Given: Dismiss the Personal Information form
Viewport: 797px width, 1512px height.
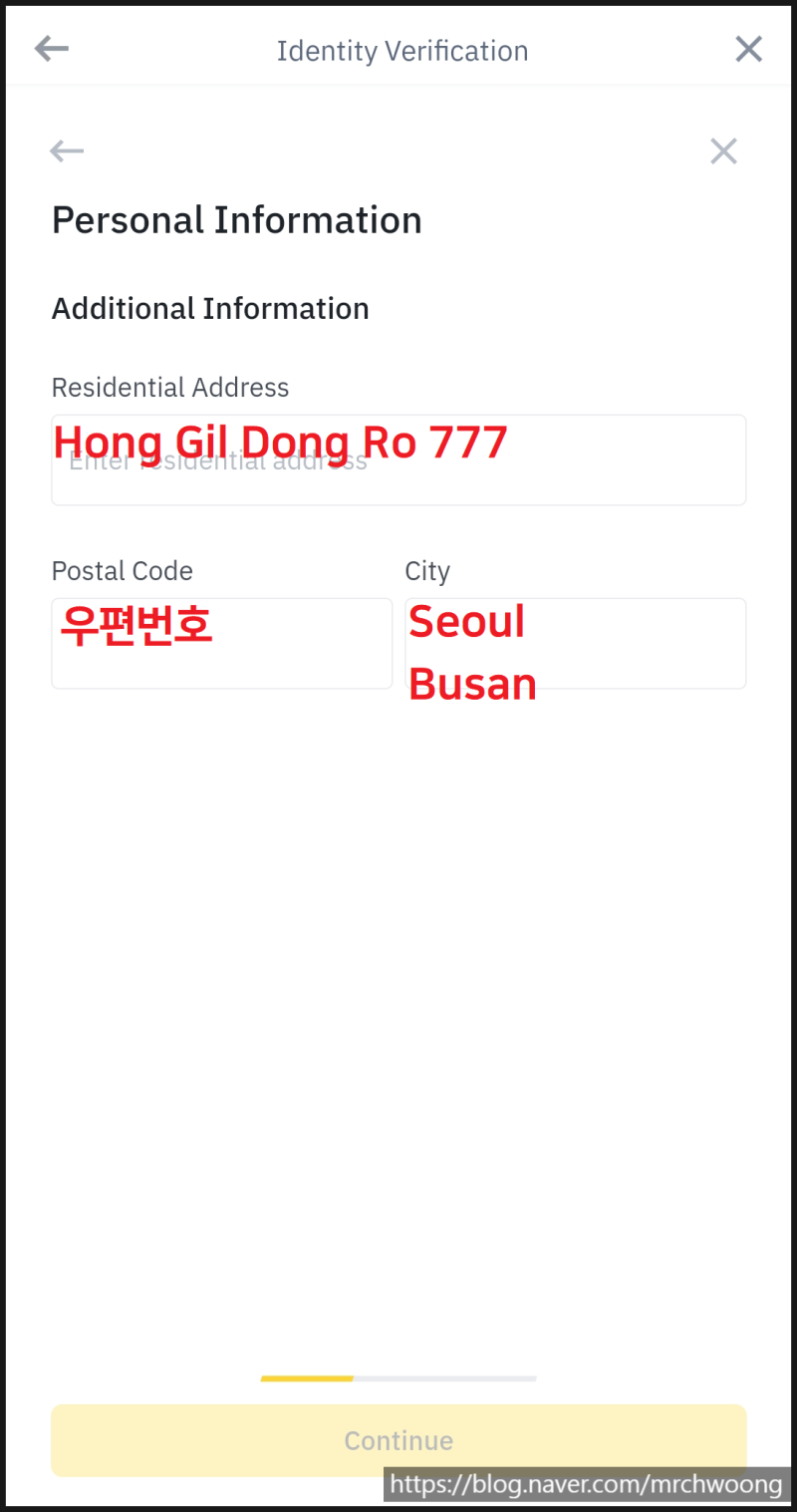Looking at the screenshot, I should click(723, 151).
